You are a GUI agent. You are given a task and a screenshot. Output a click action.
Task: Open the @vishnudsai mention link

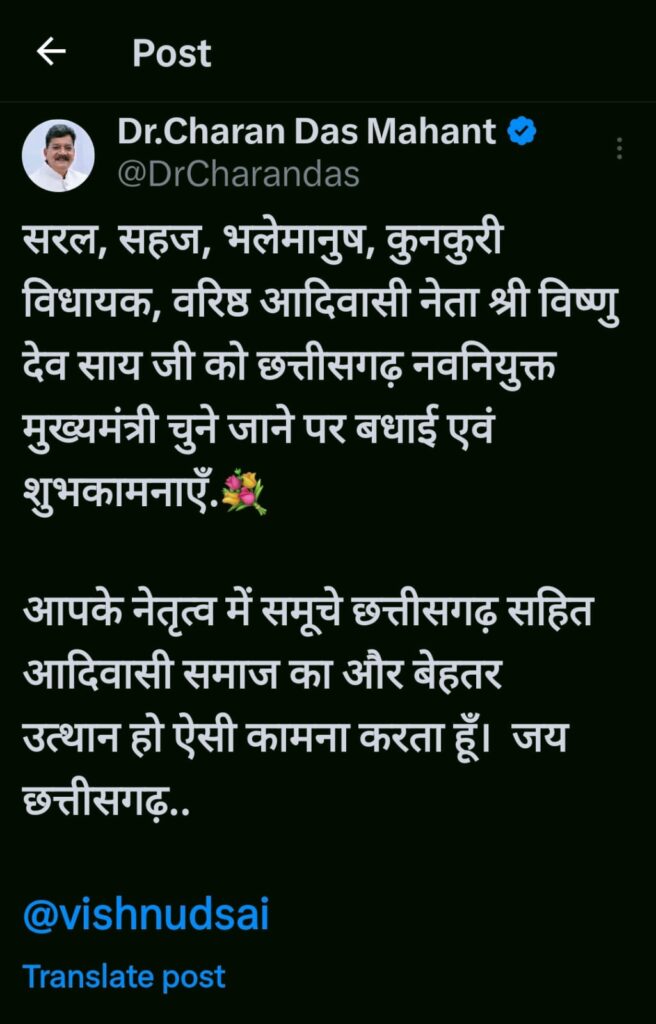[x=146, y=915]
